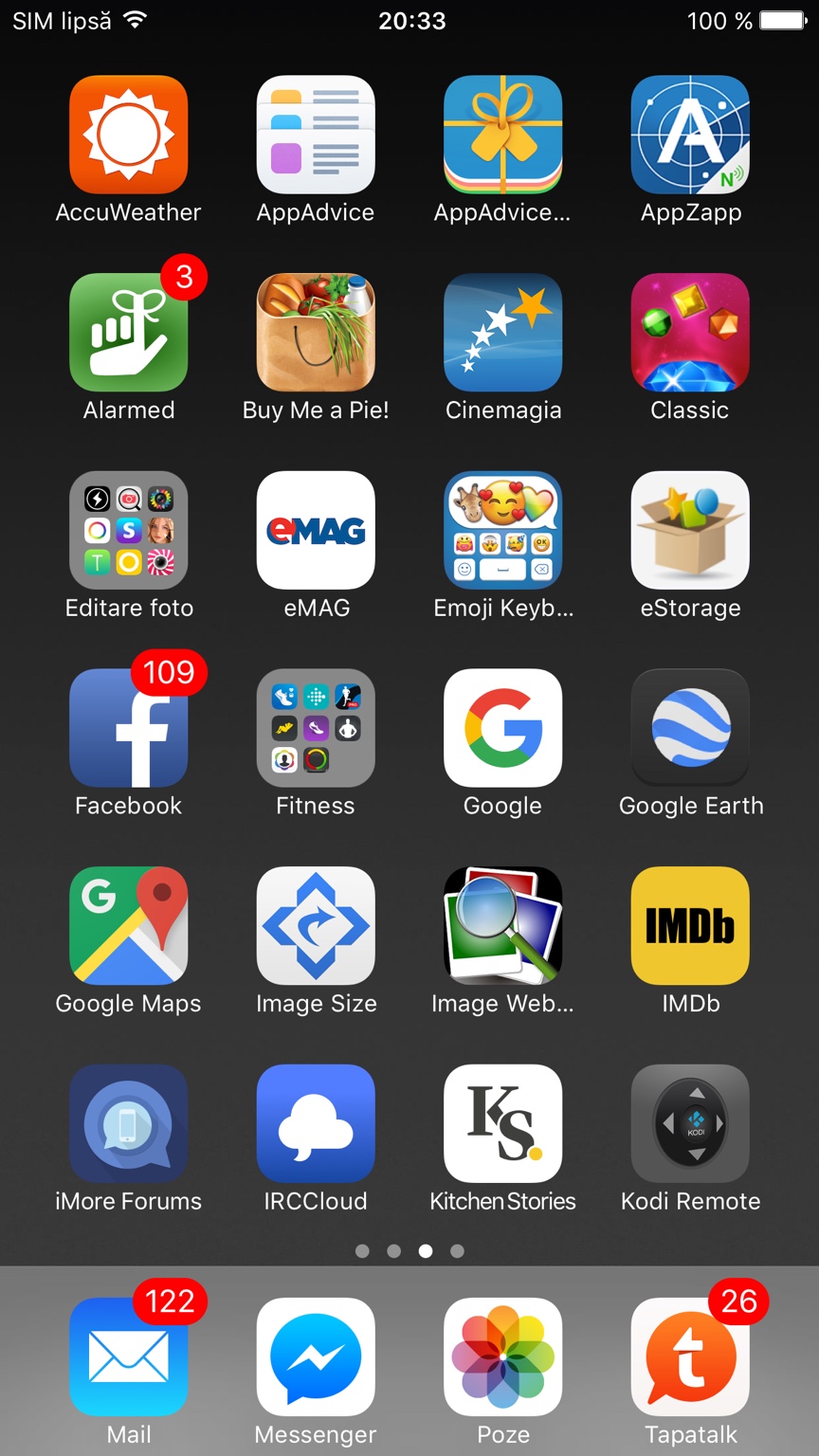The height and width of the screenshot is (1456, 819).
Task: Launch Google Earth
Action: pos(690,728)
